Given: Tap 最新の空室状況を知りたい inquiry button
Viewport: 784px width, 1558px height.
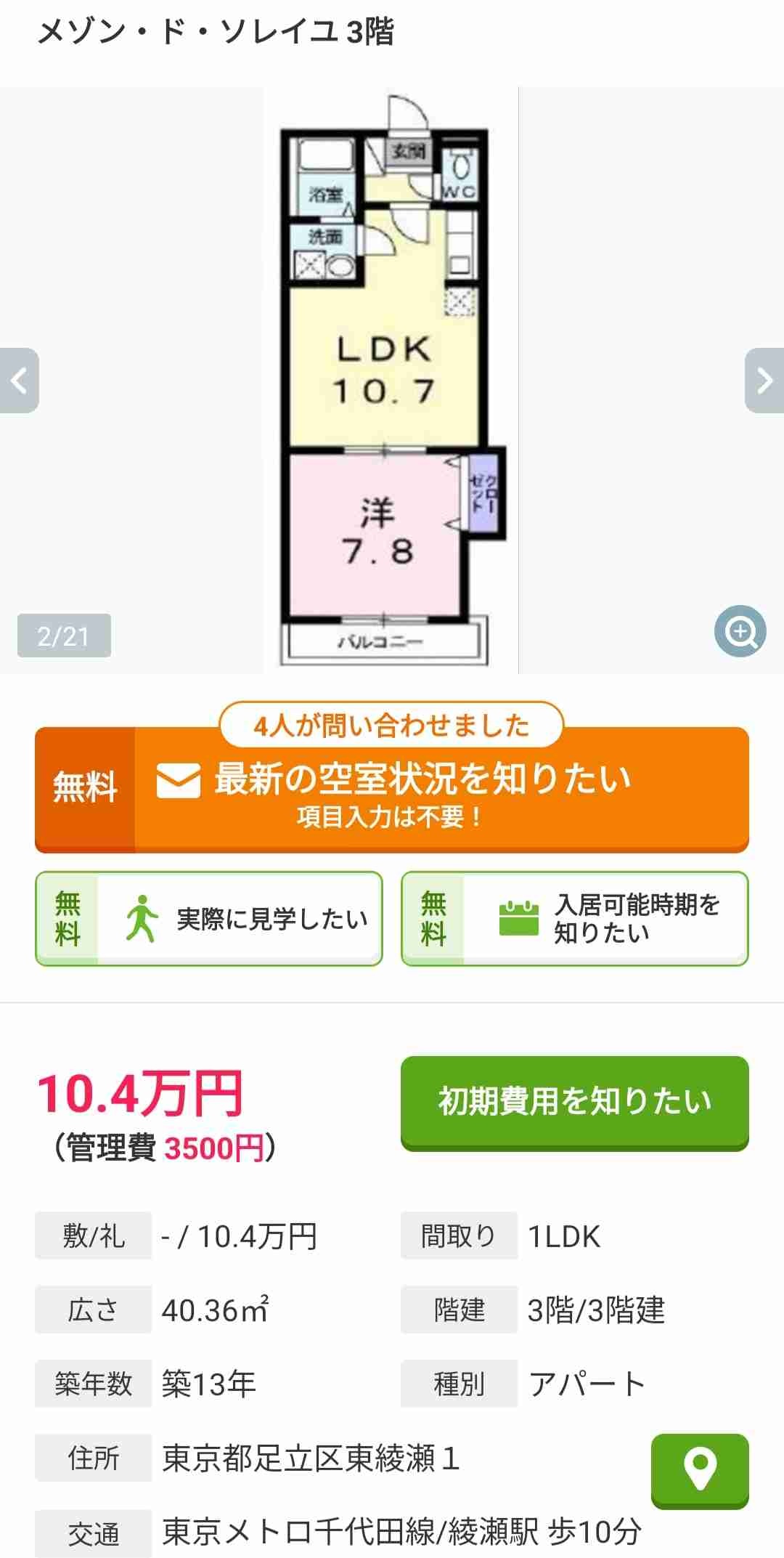Looking at the screenshot, I should pyautogui.click(x=392, y=790).
